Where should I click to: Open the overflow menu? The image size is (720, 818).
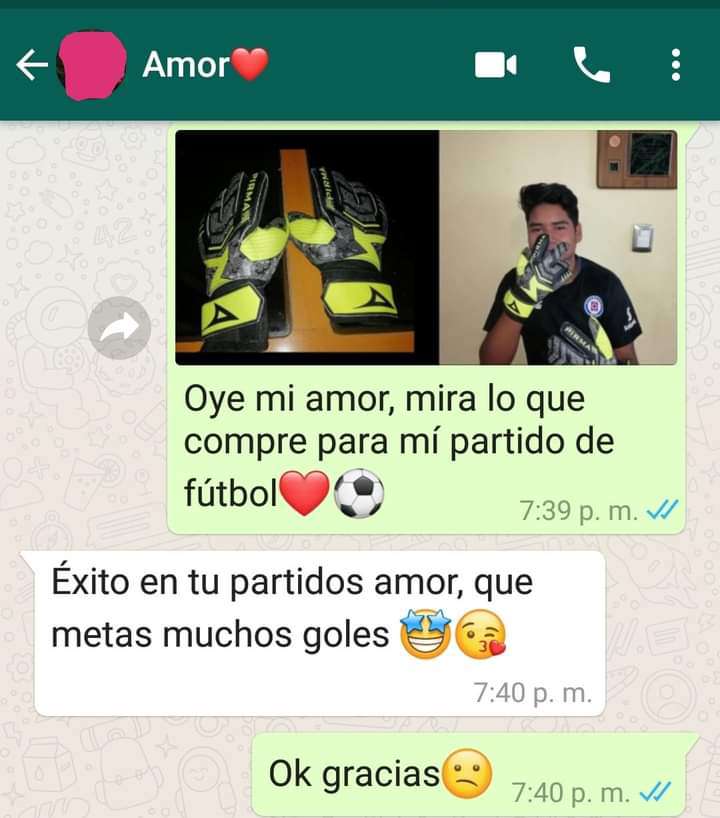click(x=676, y=66)
